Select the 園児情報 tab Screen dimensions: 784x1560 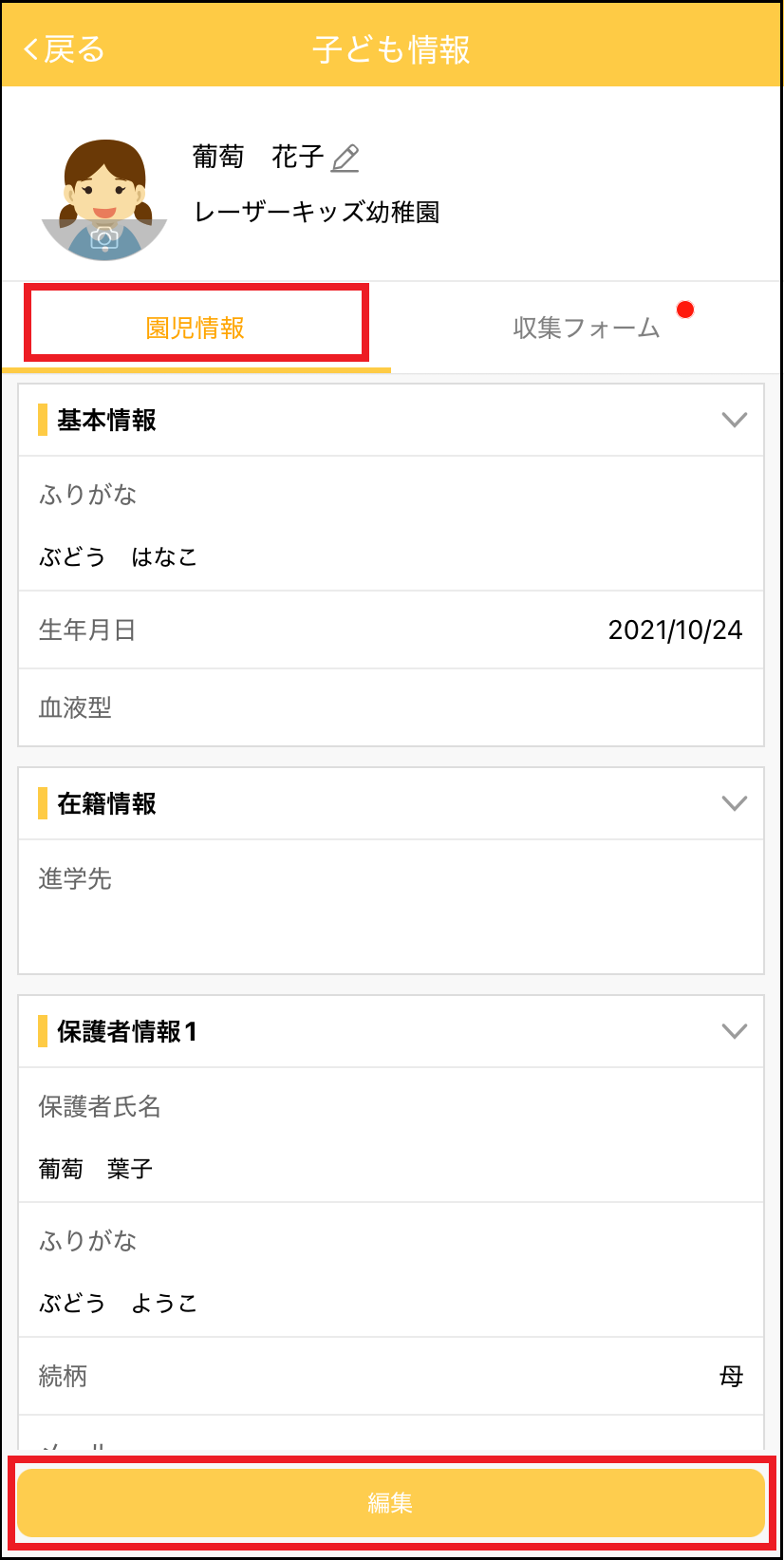(x=196, y=326)
